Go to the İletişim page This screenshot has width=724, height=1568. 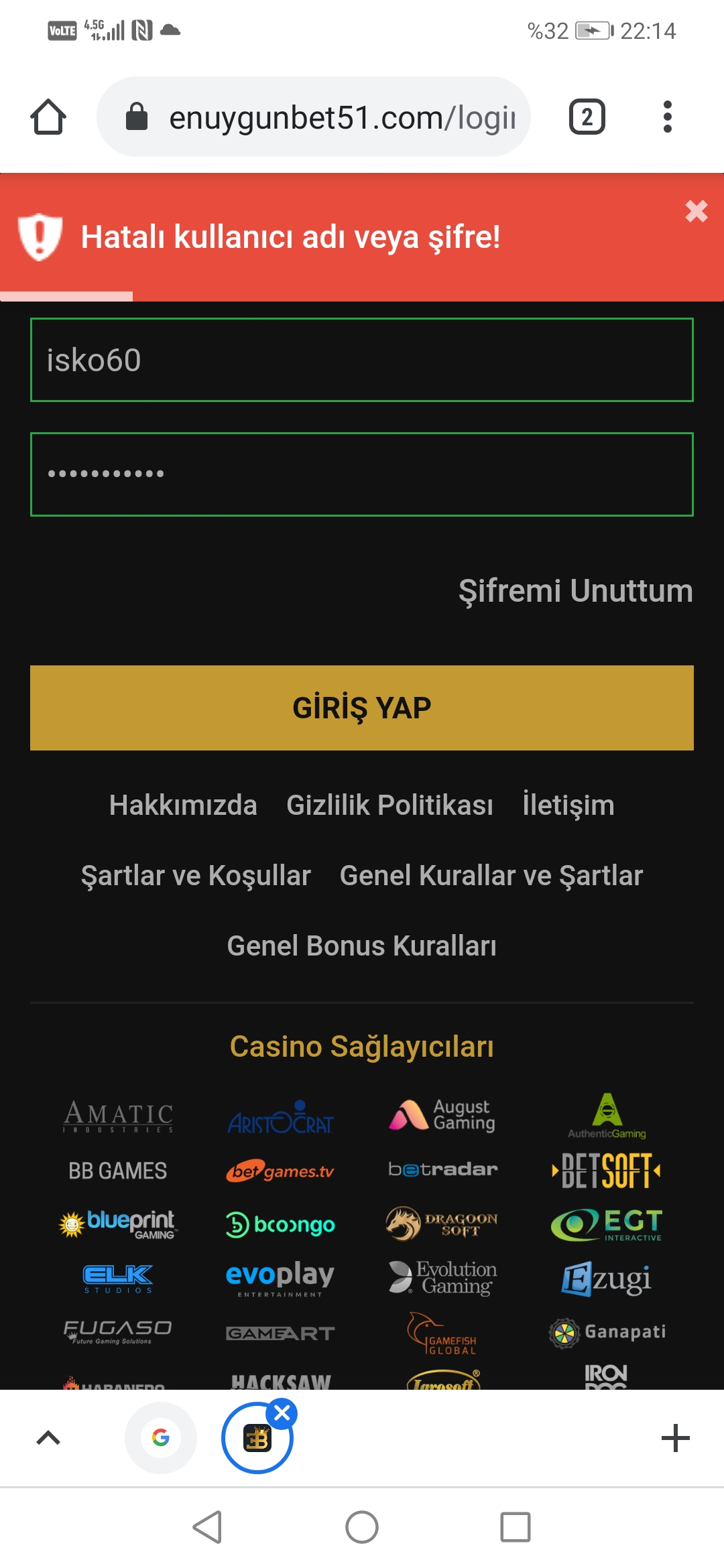(568, 805)
